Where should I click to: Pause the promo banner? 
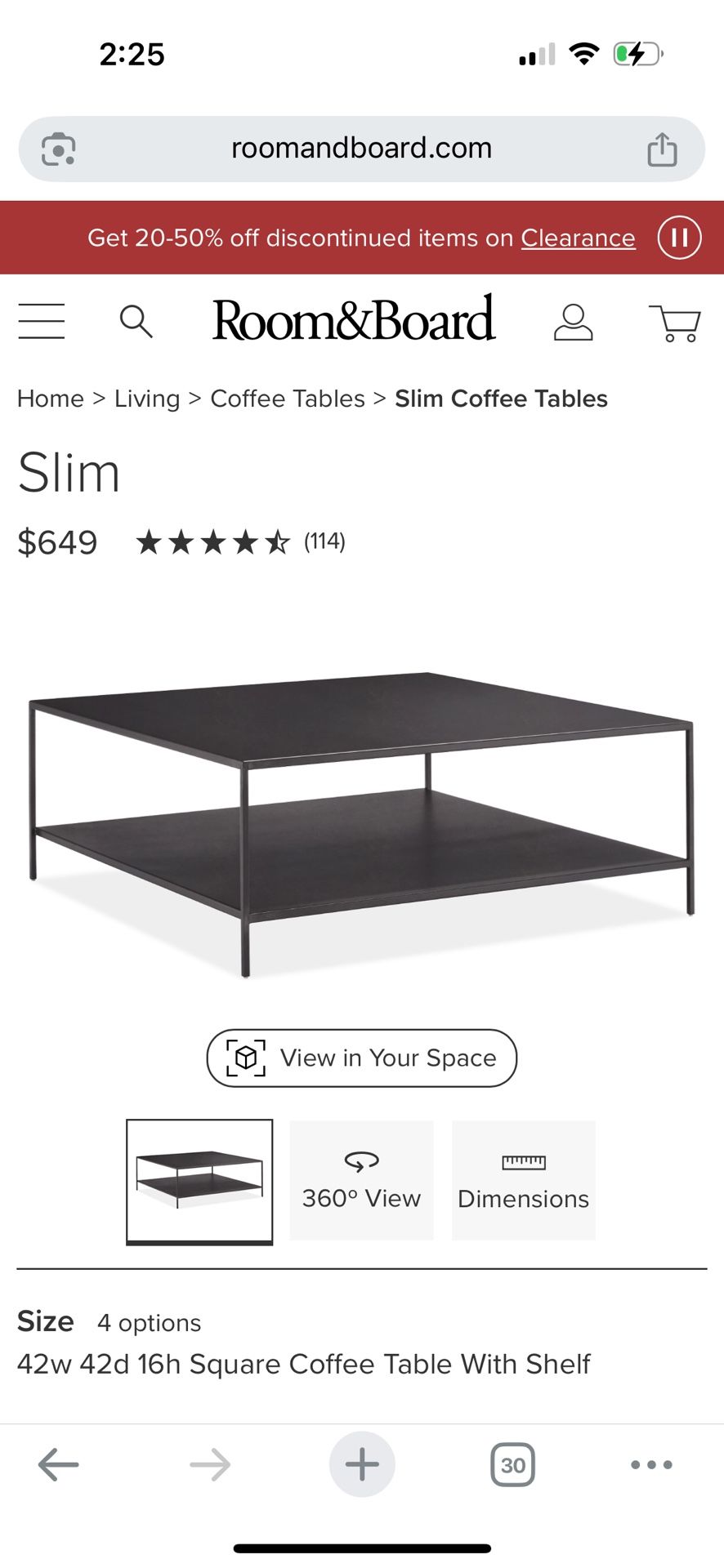click(x=680, y=238)
